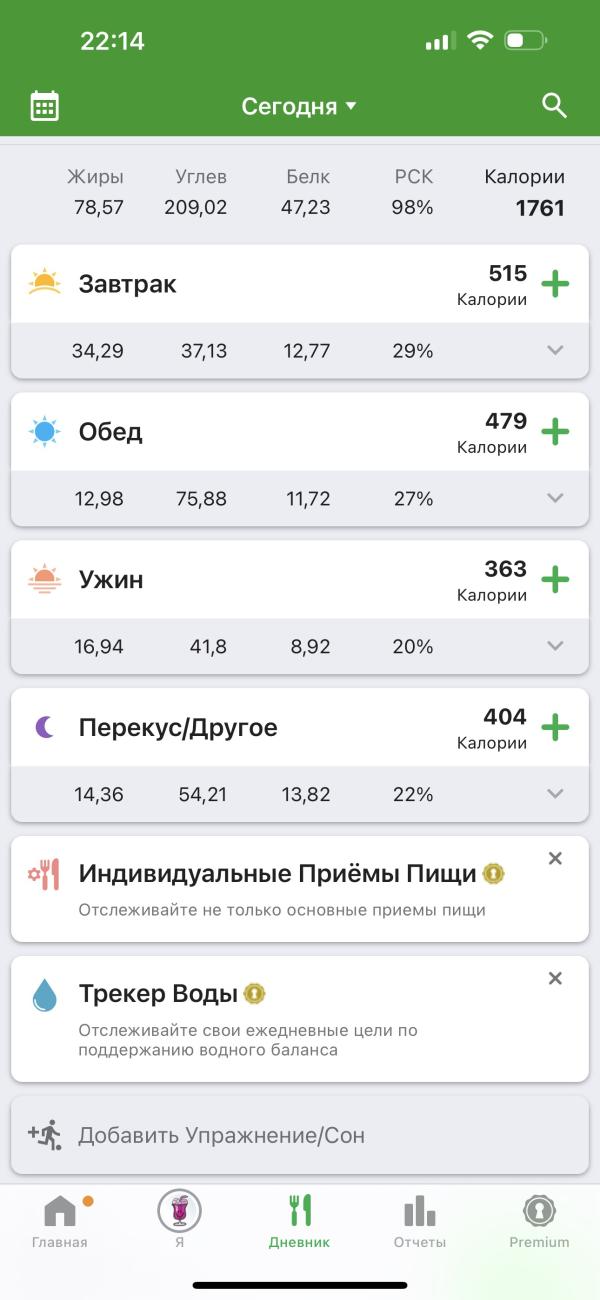The height and width of the screenshot is (1300, 600).
Task: Open the search magnifier
Action: click(554, 106)
